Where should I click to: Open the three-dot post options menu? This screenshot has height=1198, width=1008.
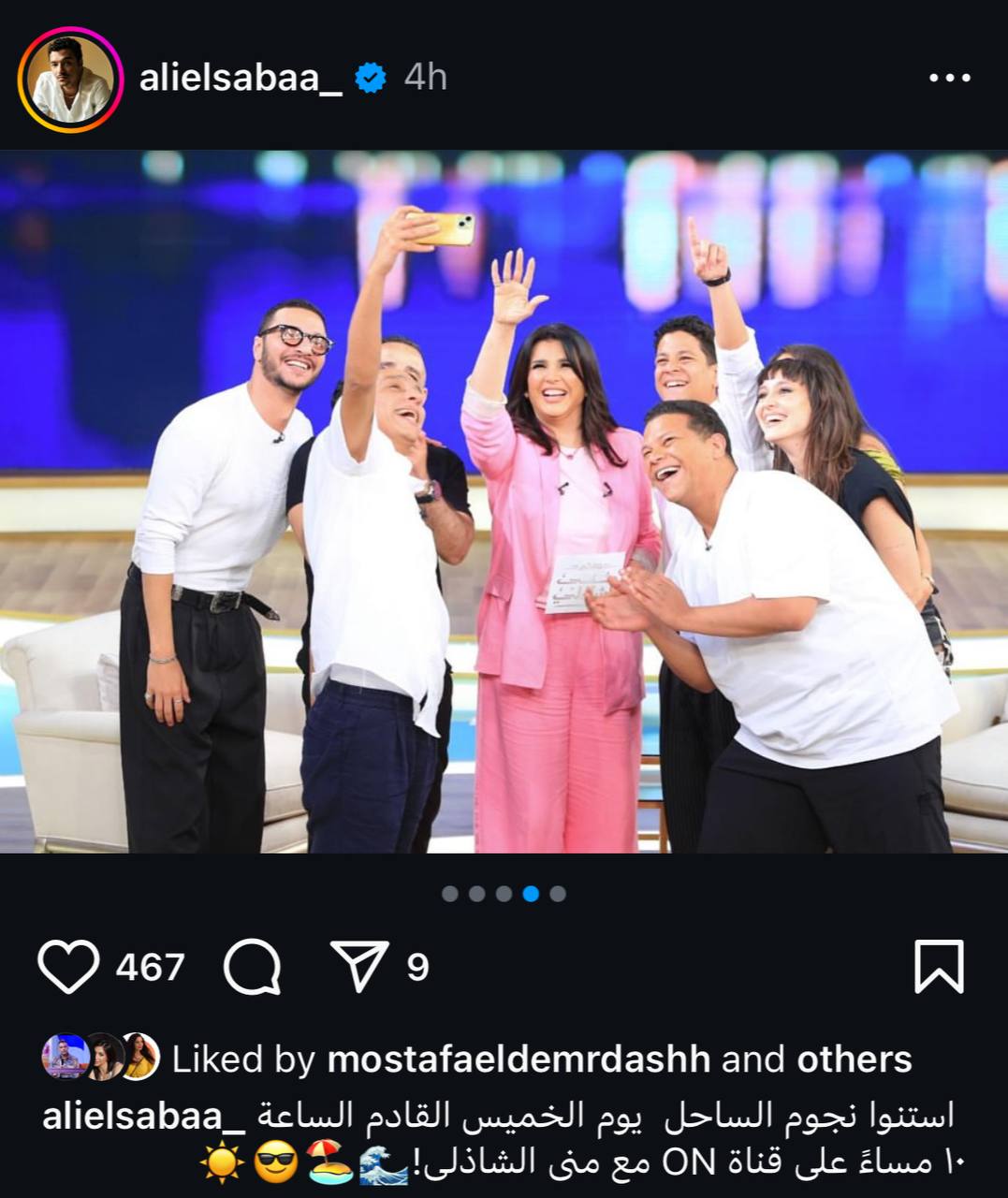(951, 79)
